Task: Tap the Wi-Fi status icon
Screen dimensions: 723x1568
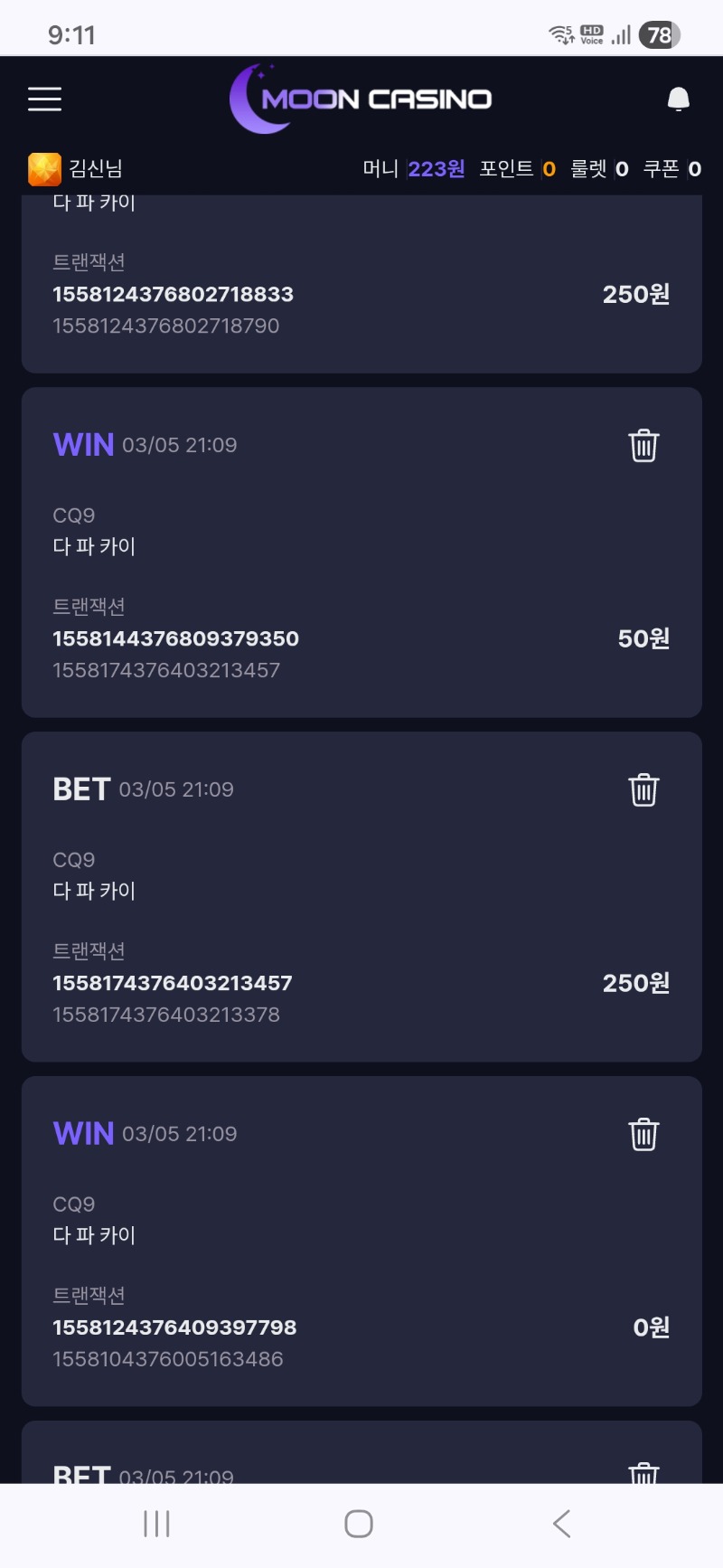Action: point(559,34)
